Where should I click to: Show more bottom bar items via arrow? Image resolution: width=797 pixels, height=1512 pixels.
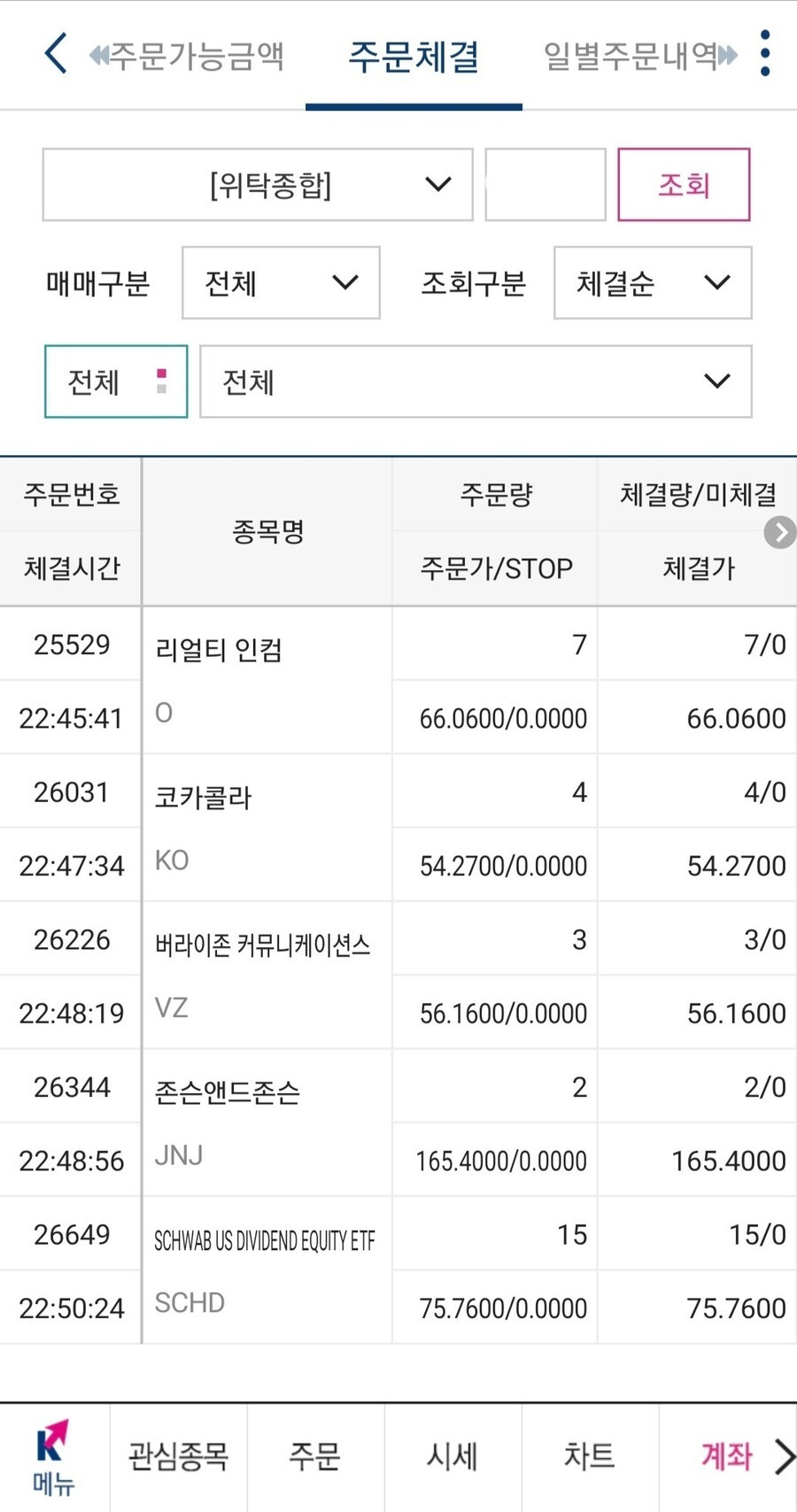tap(784, 1456)
